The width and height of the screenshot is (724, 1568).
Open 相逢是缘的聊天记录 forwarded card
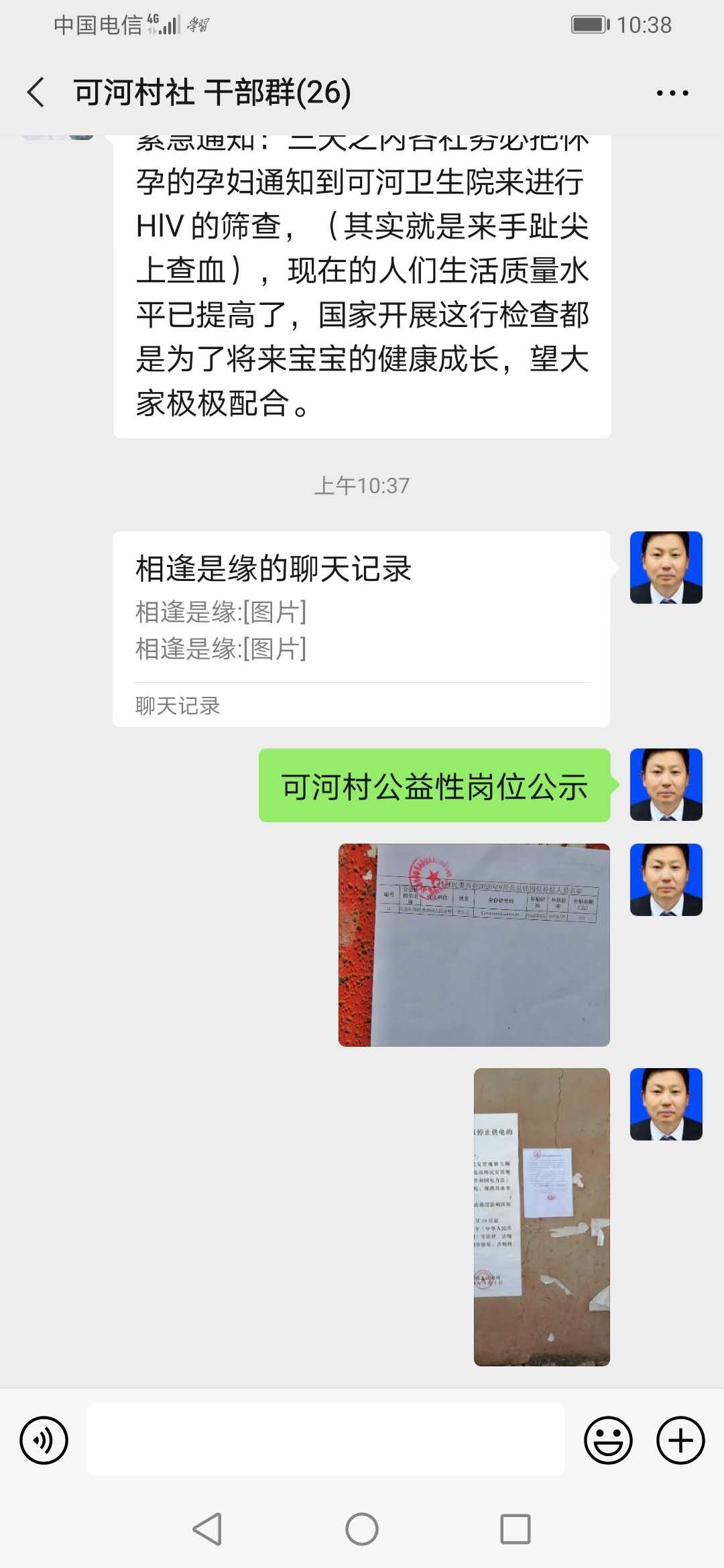tap(361, 629)
